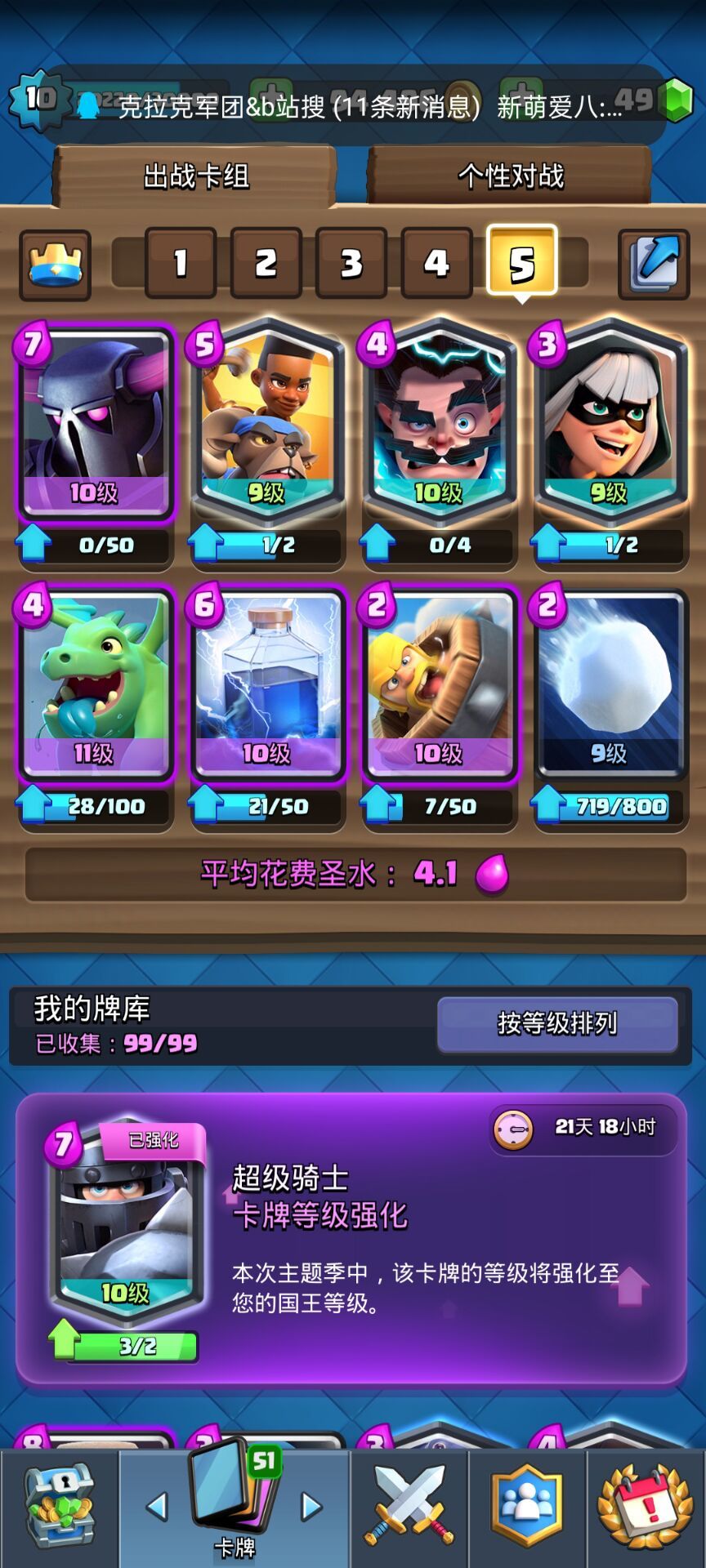
Task: Select the crown deck icon
Action: 54,263
